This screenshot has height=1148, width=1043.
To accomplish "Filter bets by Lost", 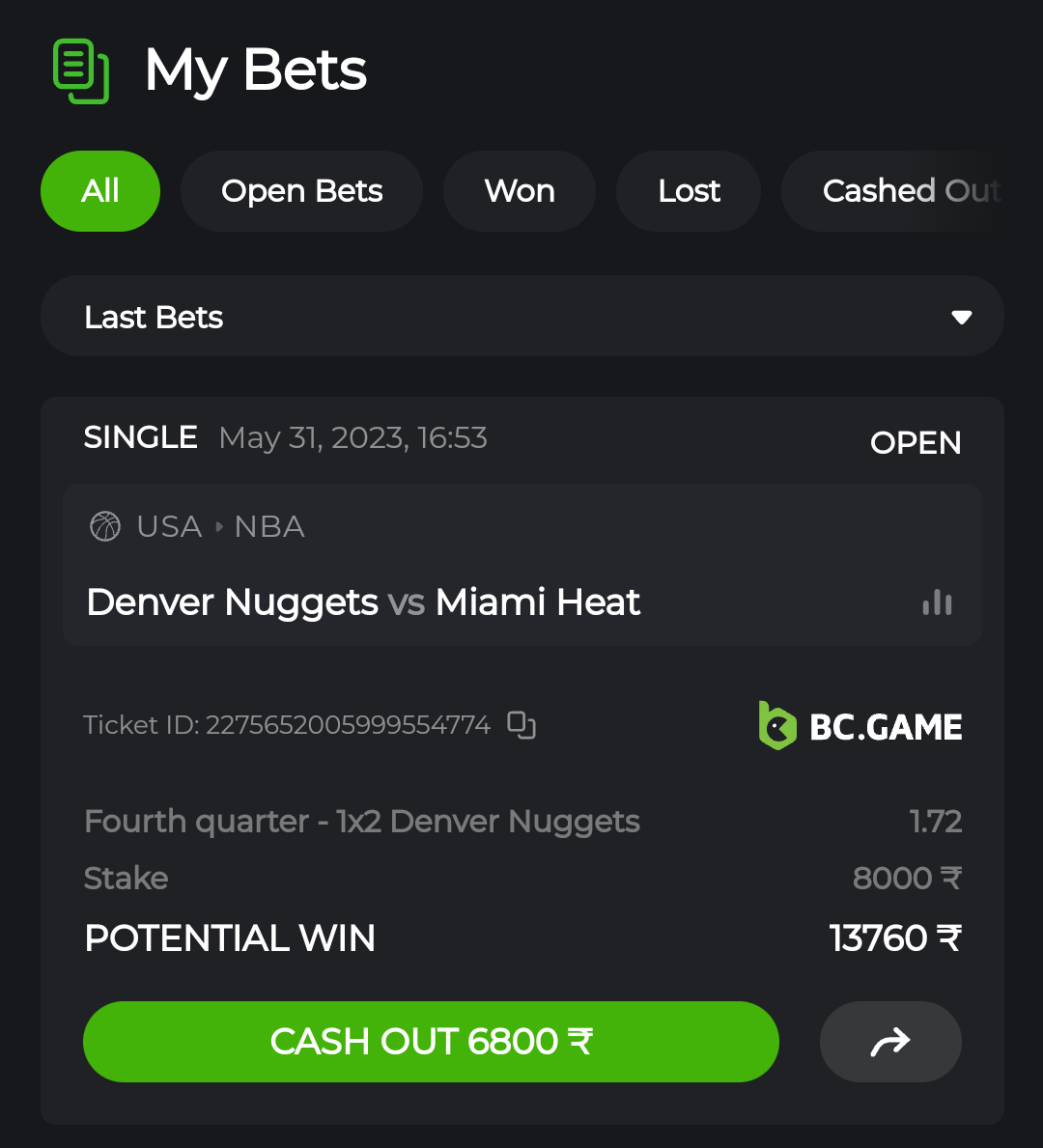I will click(x=689, y=191).
